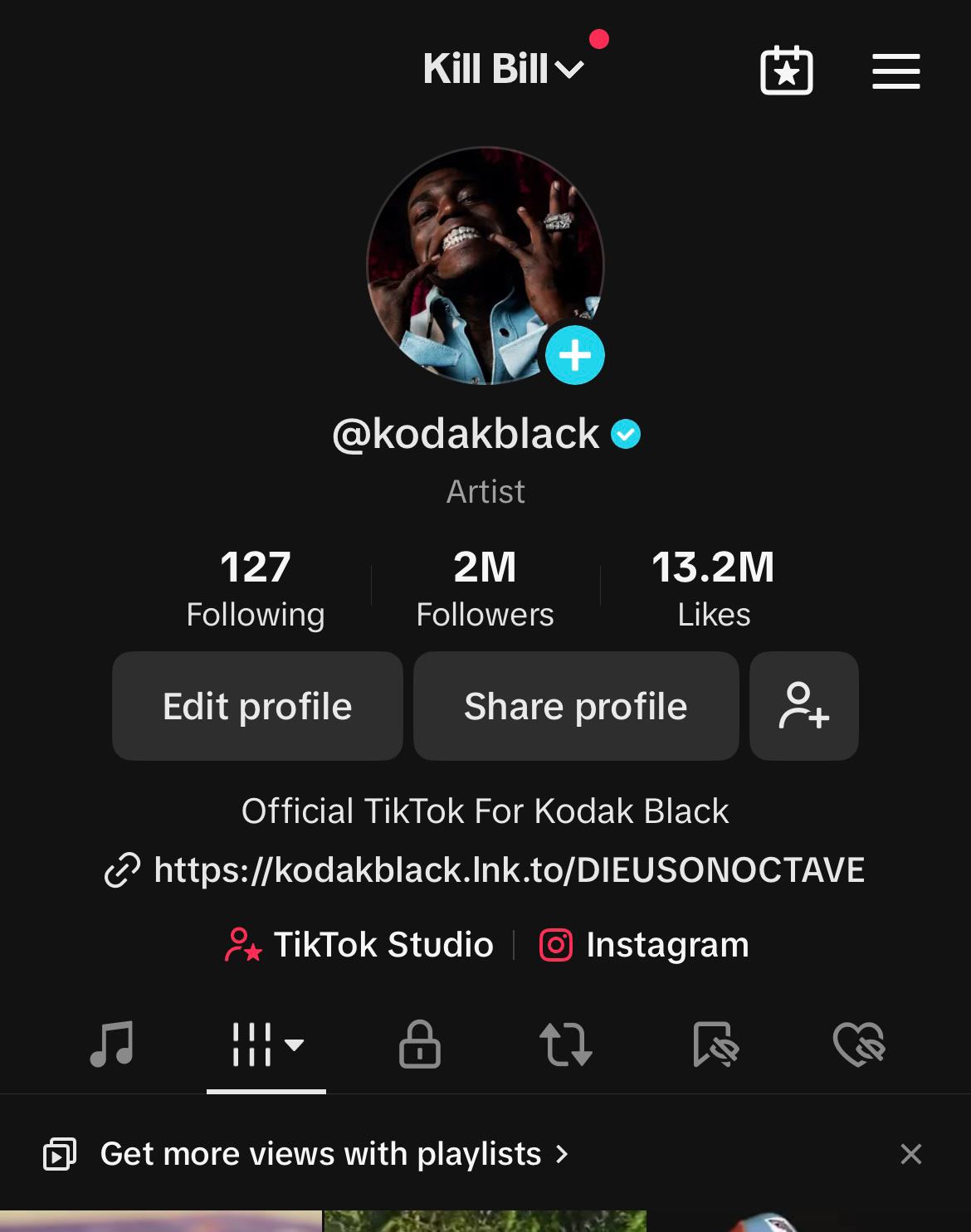Open the add friends icon button
Viewport: 971px width, 1232px height.
[x=803, y=706]
